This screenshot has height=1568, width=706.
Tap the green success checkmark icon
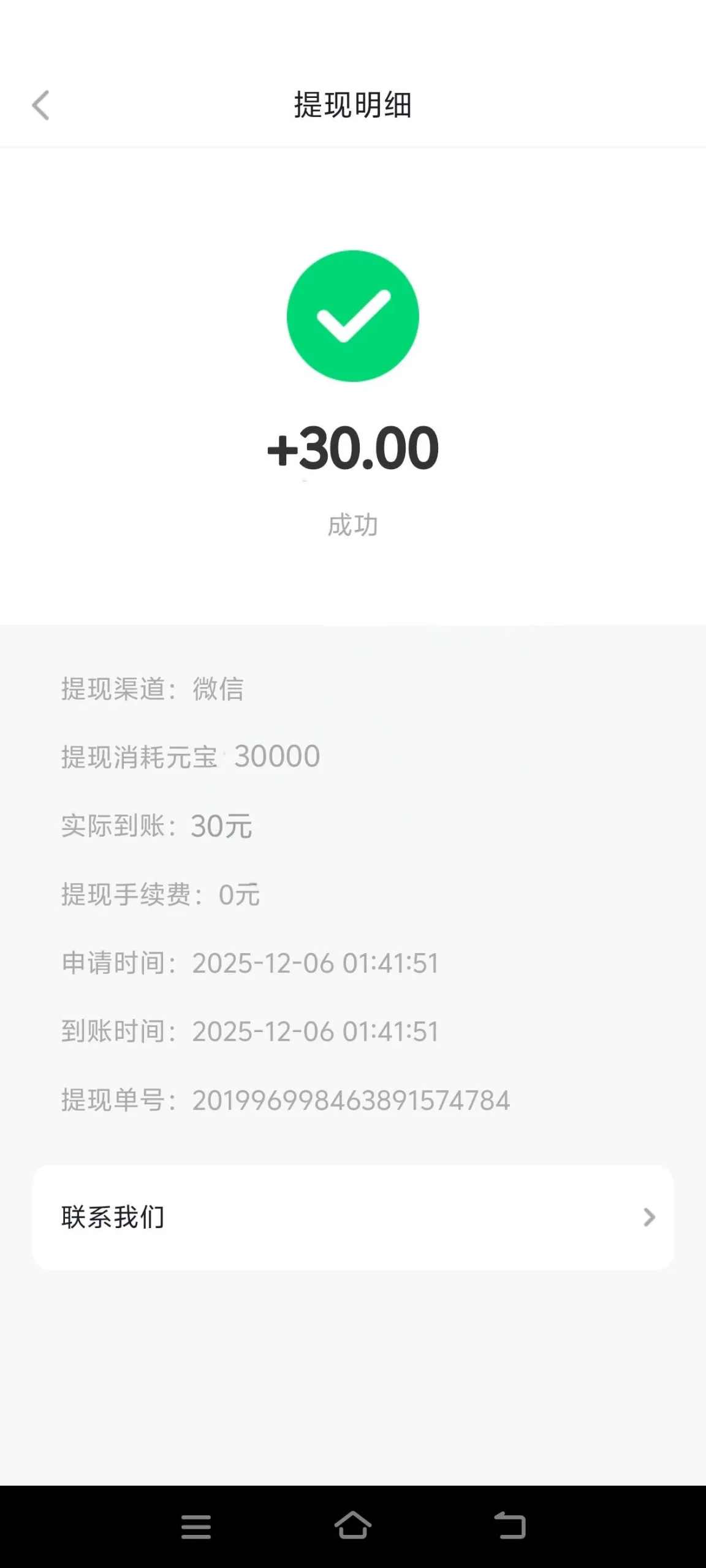352,315
